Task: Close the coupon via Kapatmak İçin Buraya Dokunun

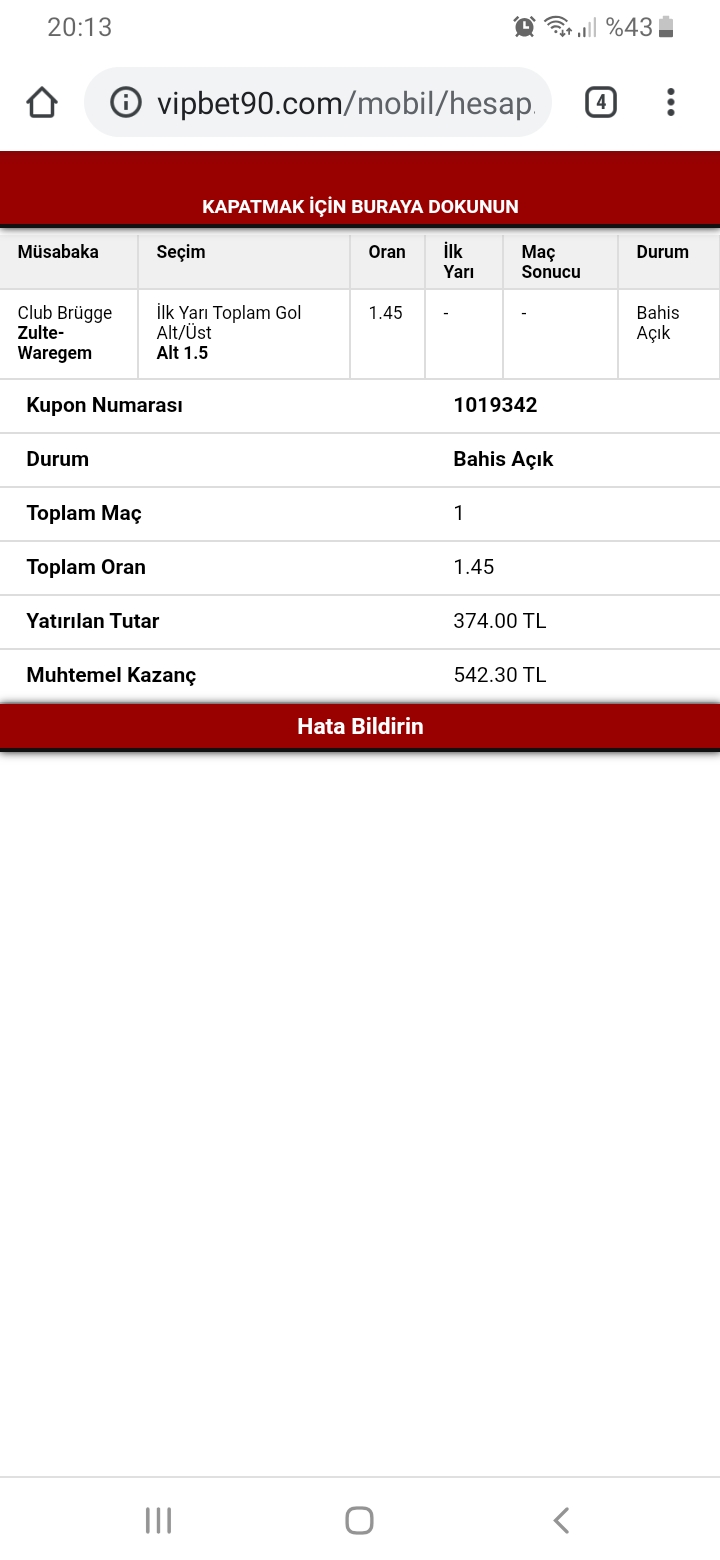Action: coord(360,189)
